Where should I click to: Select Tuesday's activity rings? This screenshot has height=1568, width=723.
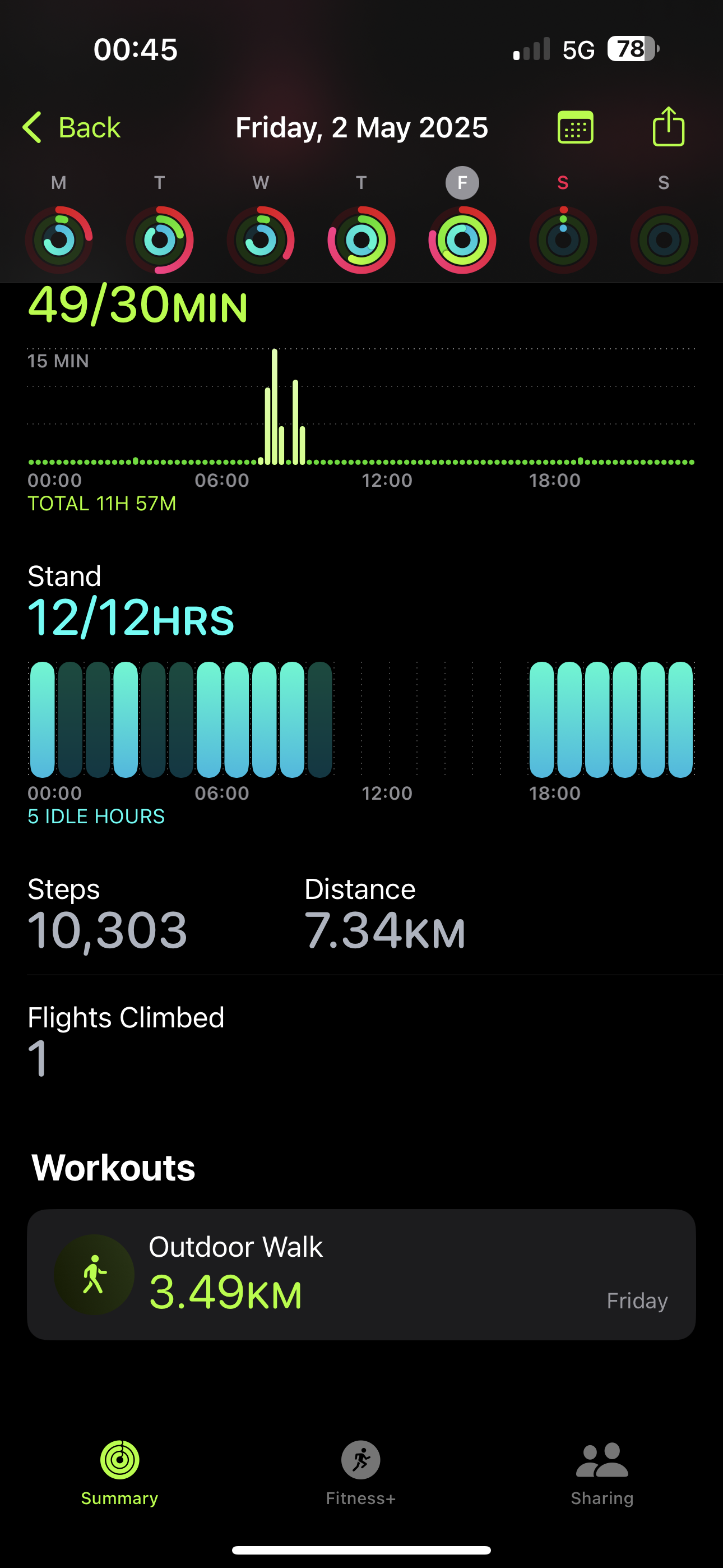pos(159,240)
